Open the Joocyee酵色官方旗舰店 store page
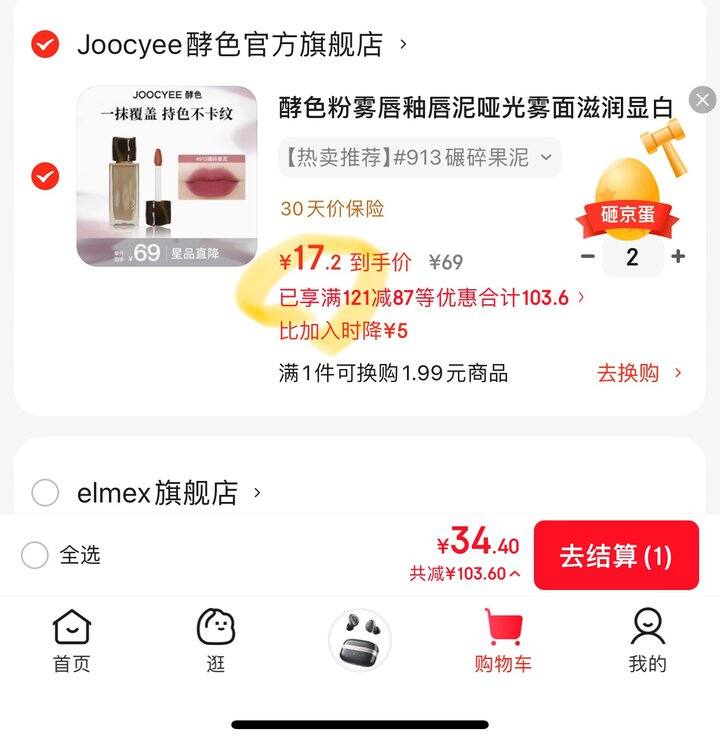The image size is (720, 743). point(240,45)
